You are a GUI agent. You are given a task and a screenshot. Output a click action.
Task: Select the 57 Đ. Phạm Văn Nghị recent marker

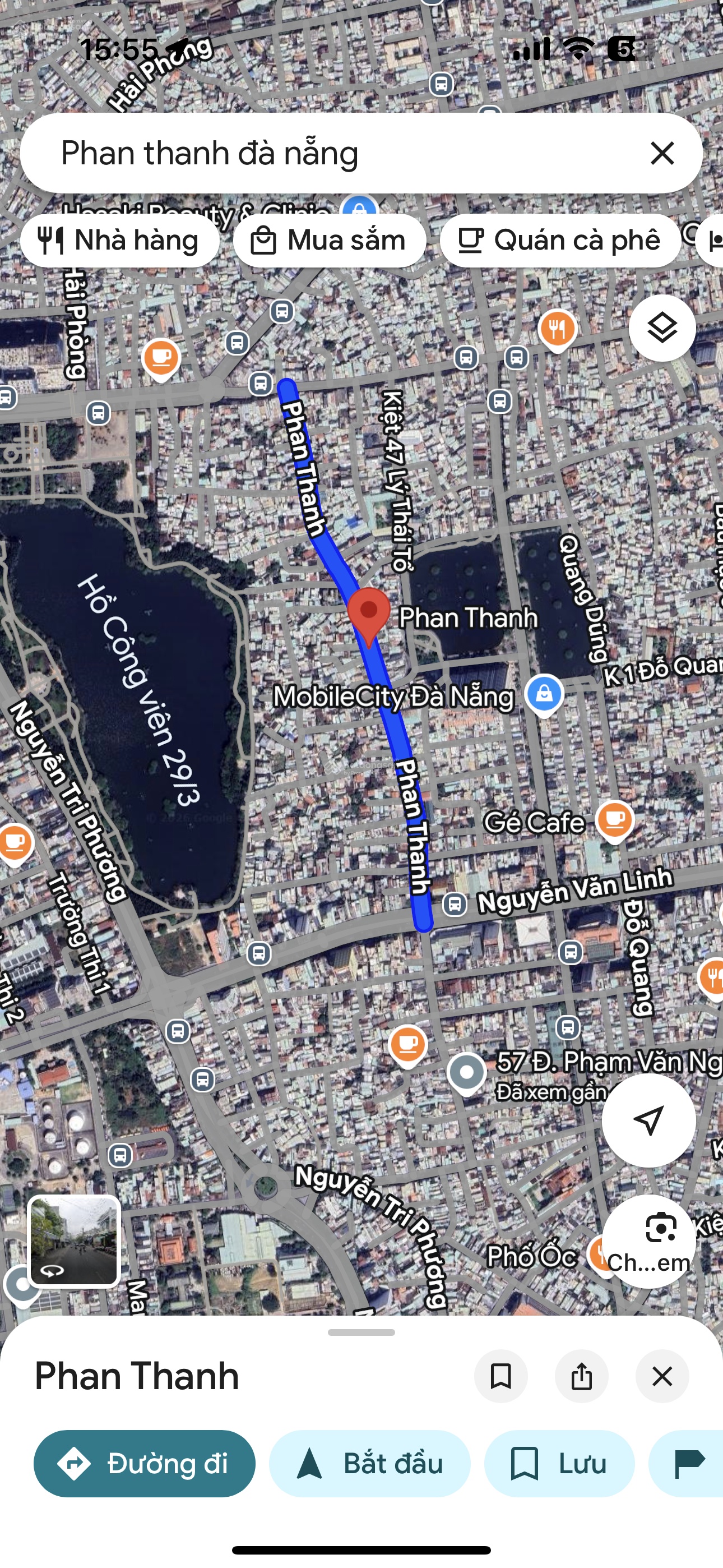[466, 1072]
